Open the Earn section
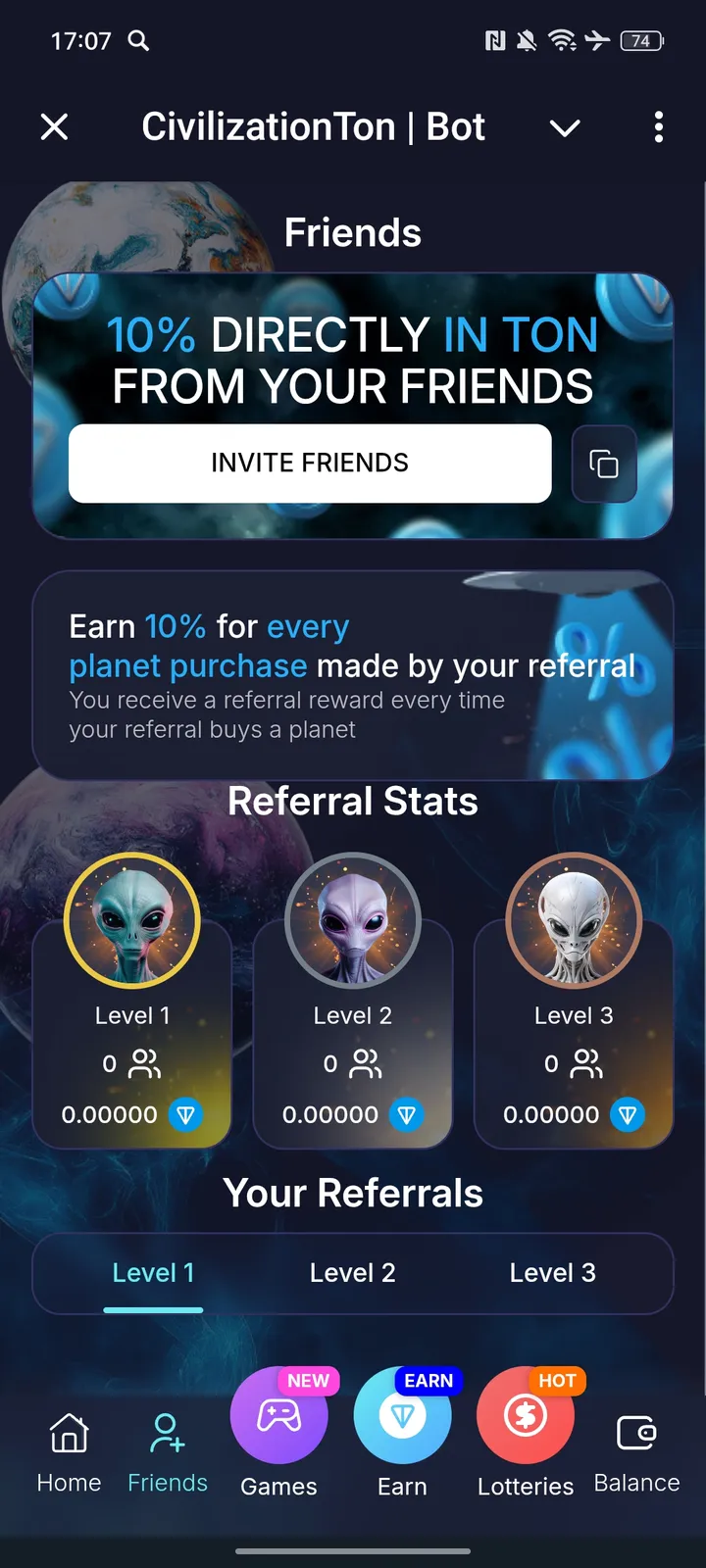The height and width of the screenshot is (1568, 706). pos(402,1431)
